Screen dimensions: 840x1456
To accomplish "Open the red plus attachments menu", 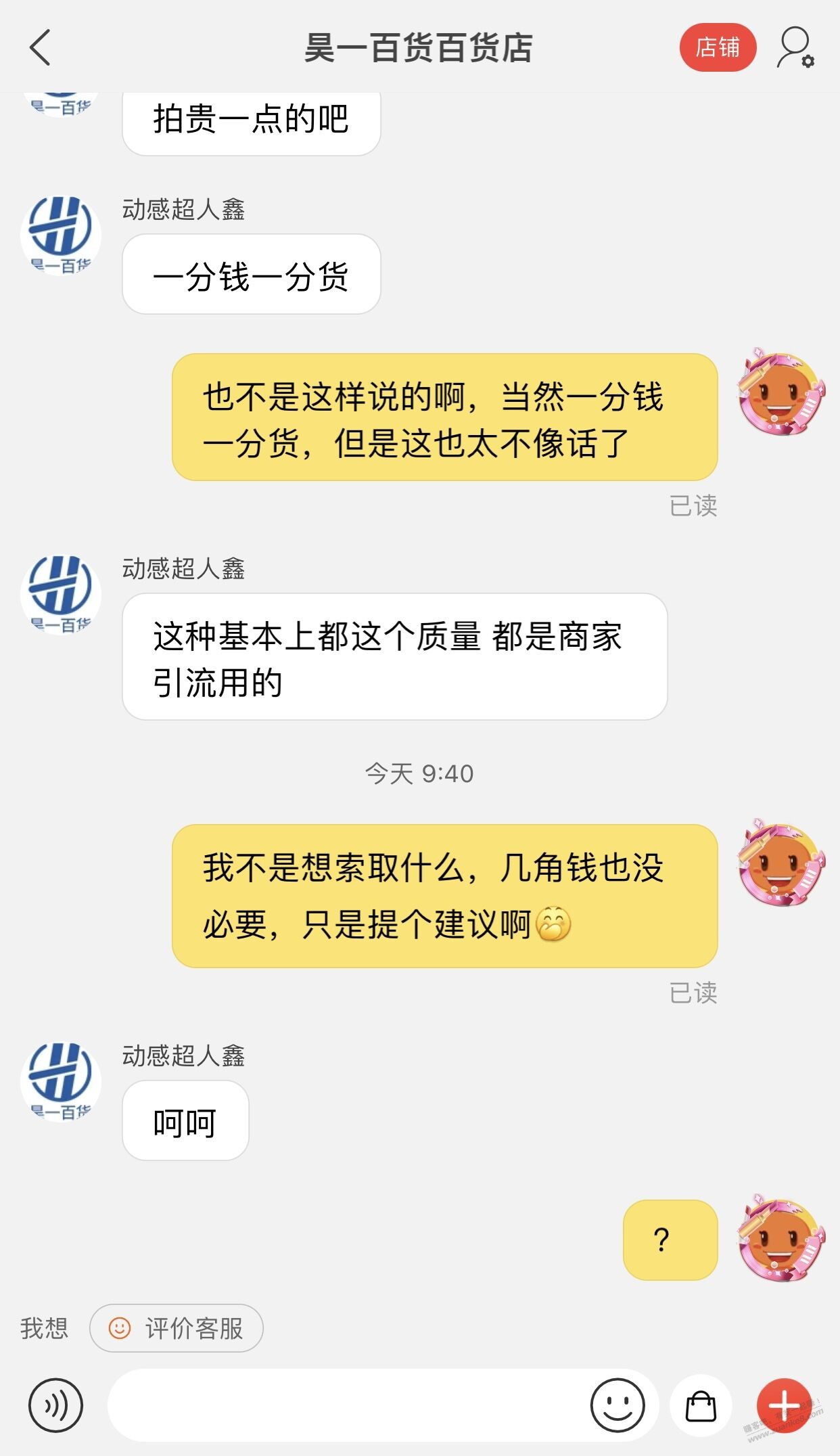I will [784, 1405].
